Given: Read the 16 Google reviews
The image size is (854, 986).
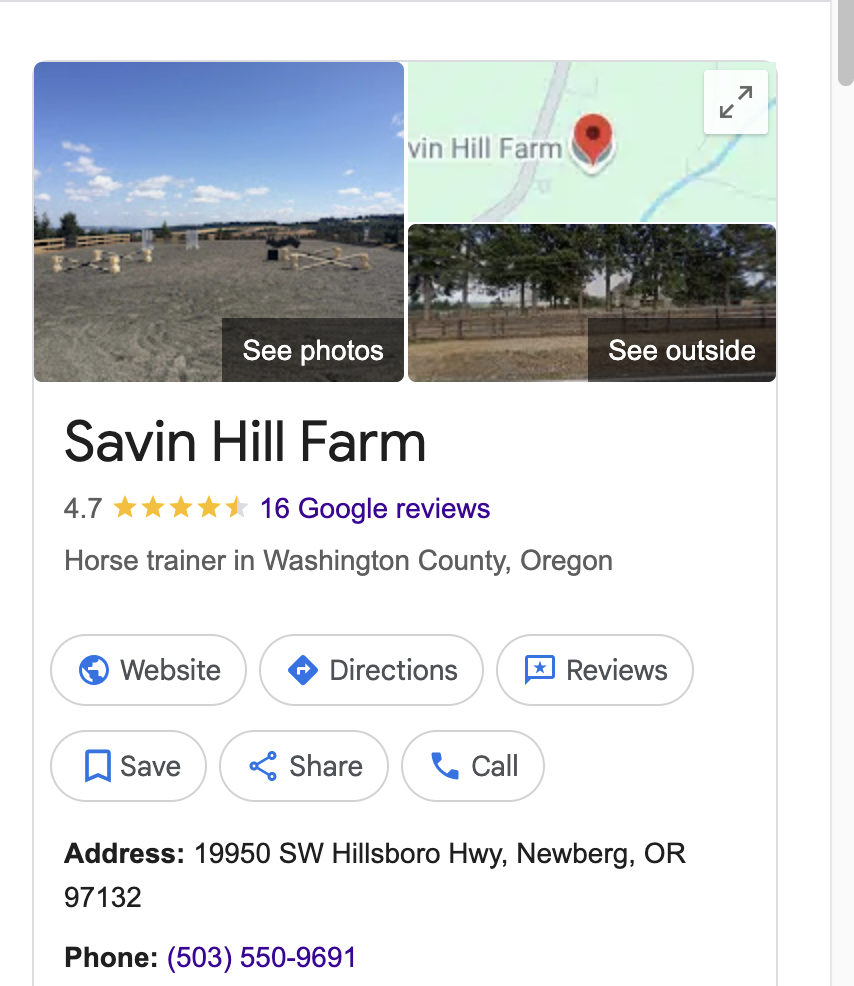Looking at the screenshot, I should (375, 508).
